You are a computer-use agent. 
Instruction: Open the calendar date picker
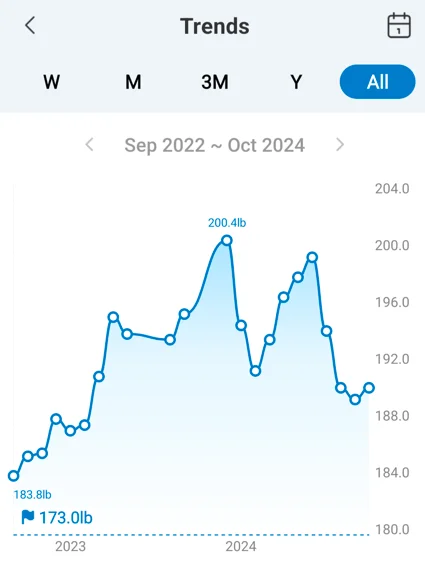click(399, 25)
